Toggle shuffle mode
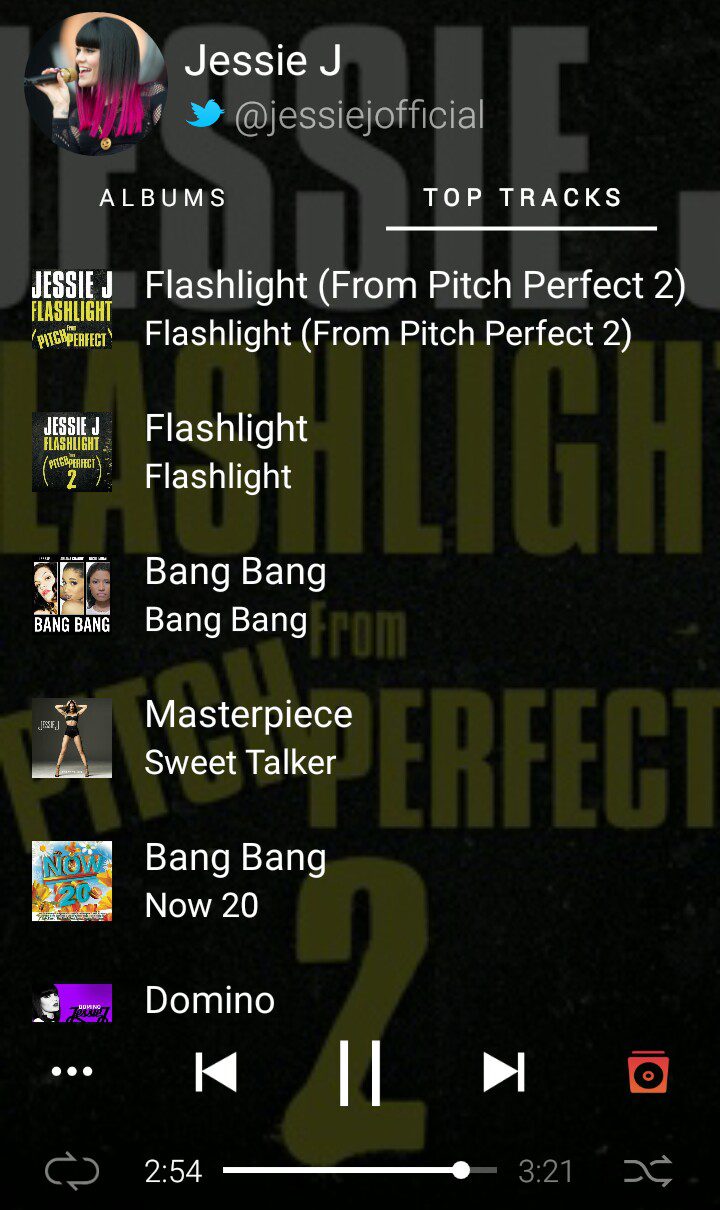720x1210 pixels. point(648,1171)
